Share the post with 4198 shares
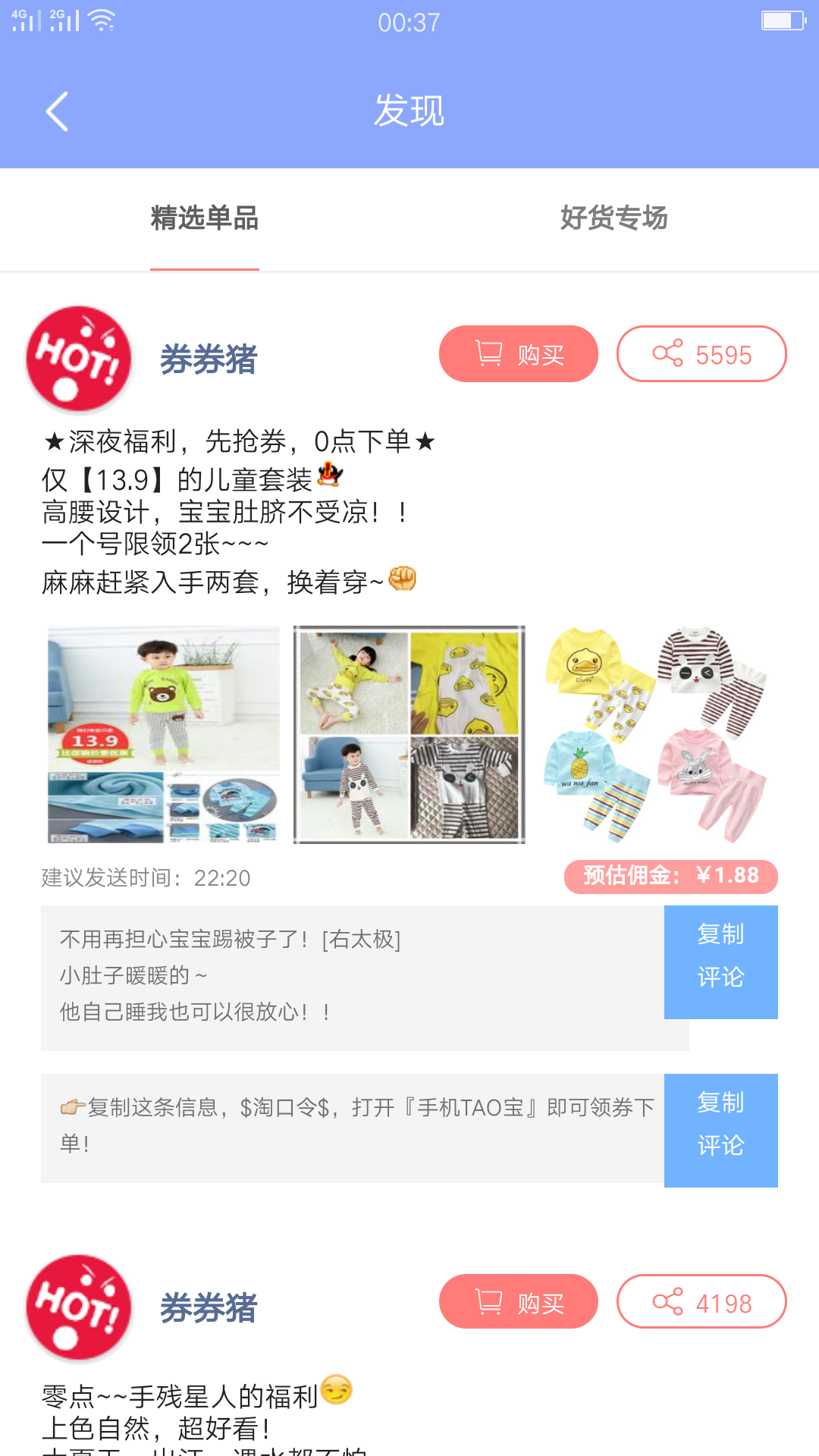Screen dimensions: 819x1456 click(701, 1302)
